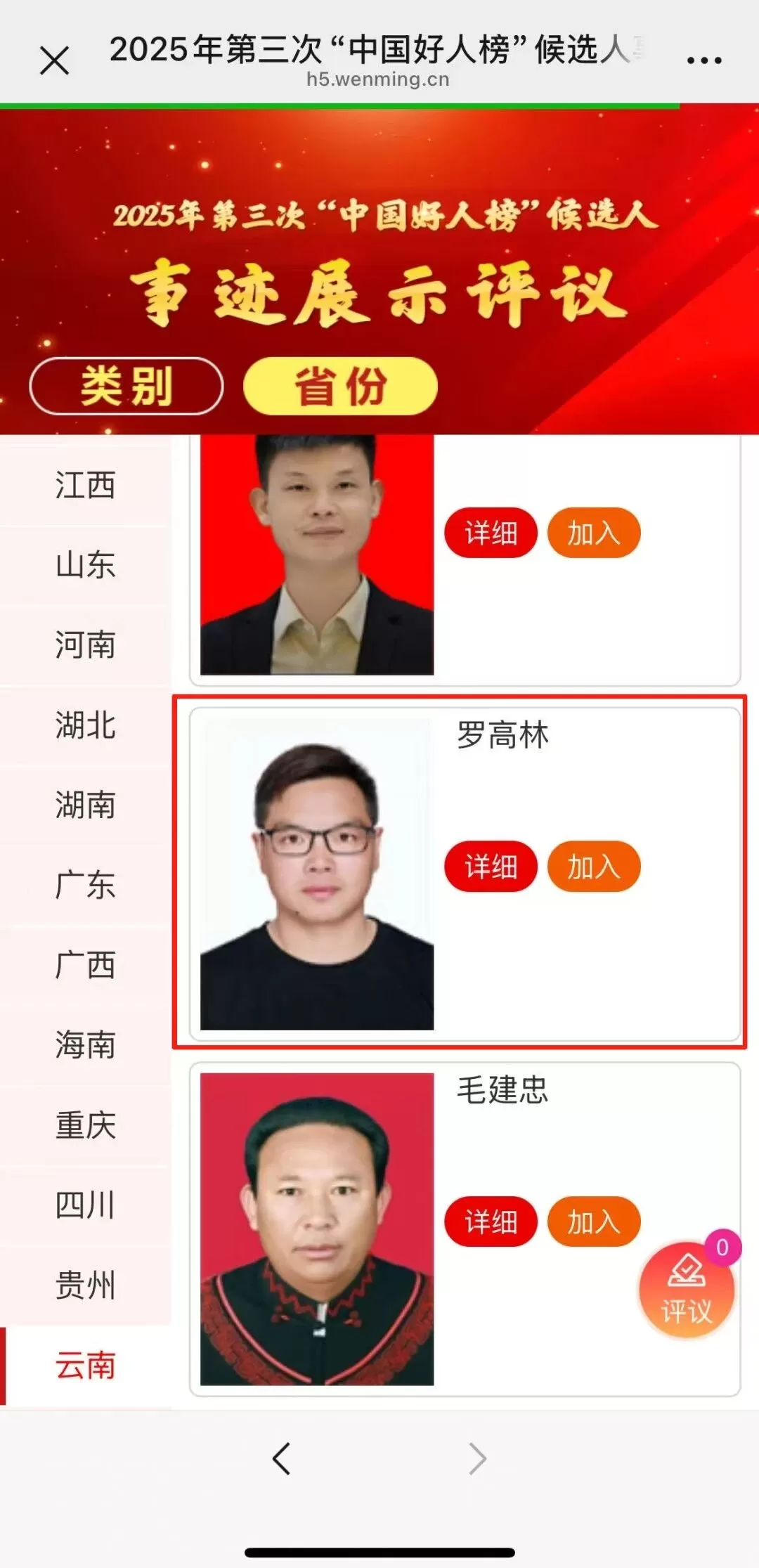View 罗高林's 详细 details
The image size is (759, 1568).
coord(491,867)
